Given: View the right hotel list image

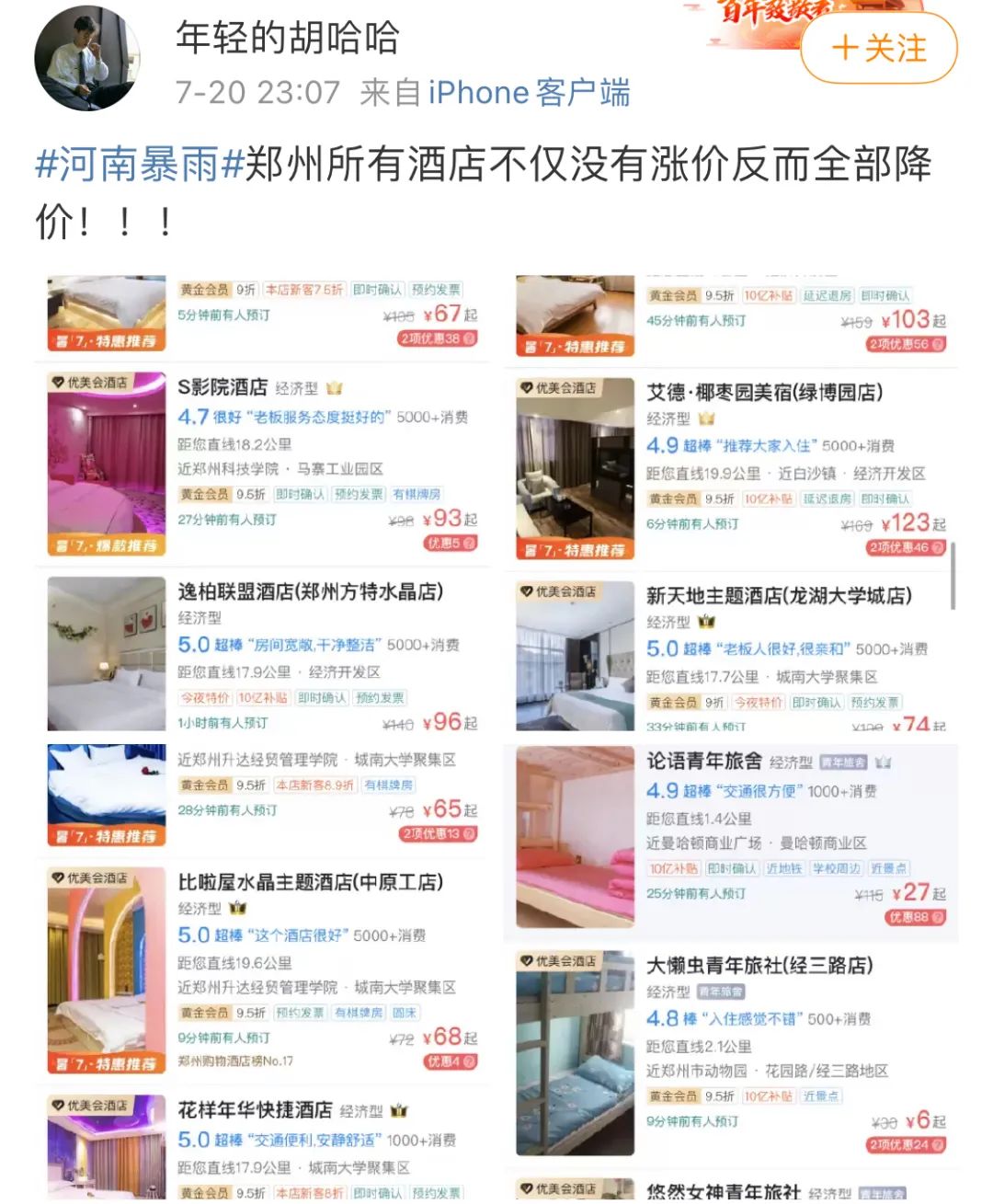Looking at the screenshot, I should point(731,736).
